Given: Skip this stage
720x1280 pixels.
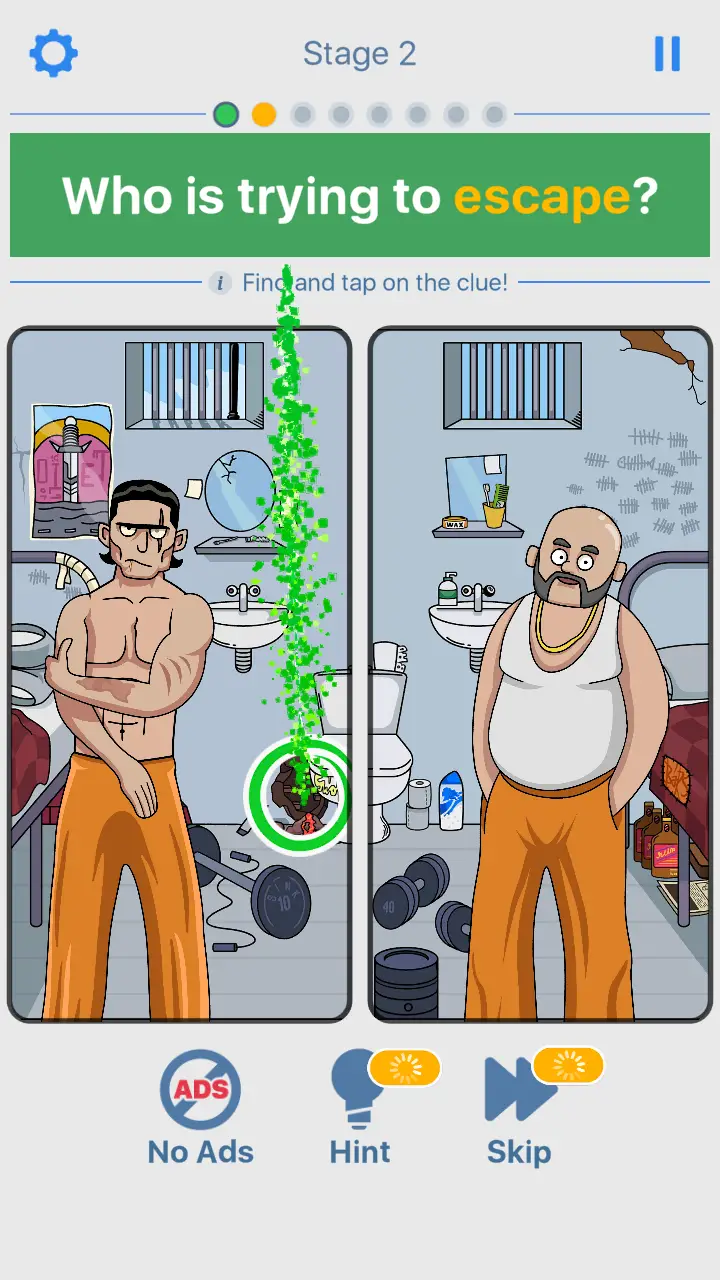Looking at the screenshot, I should click(x=520, y=1110).
